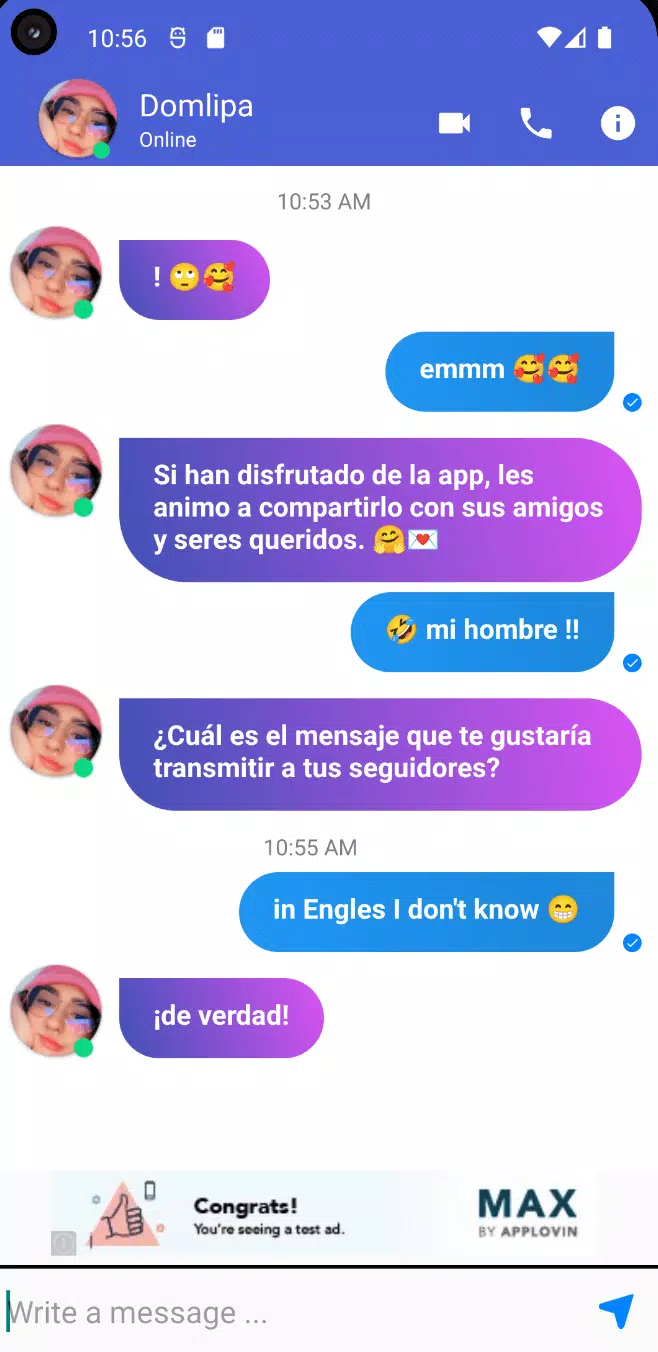The width and height of the screenshot is (658, 1352).
Task: Start a video call with Domlipa
Action: click(454, 123)
